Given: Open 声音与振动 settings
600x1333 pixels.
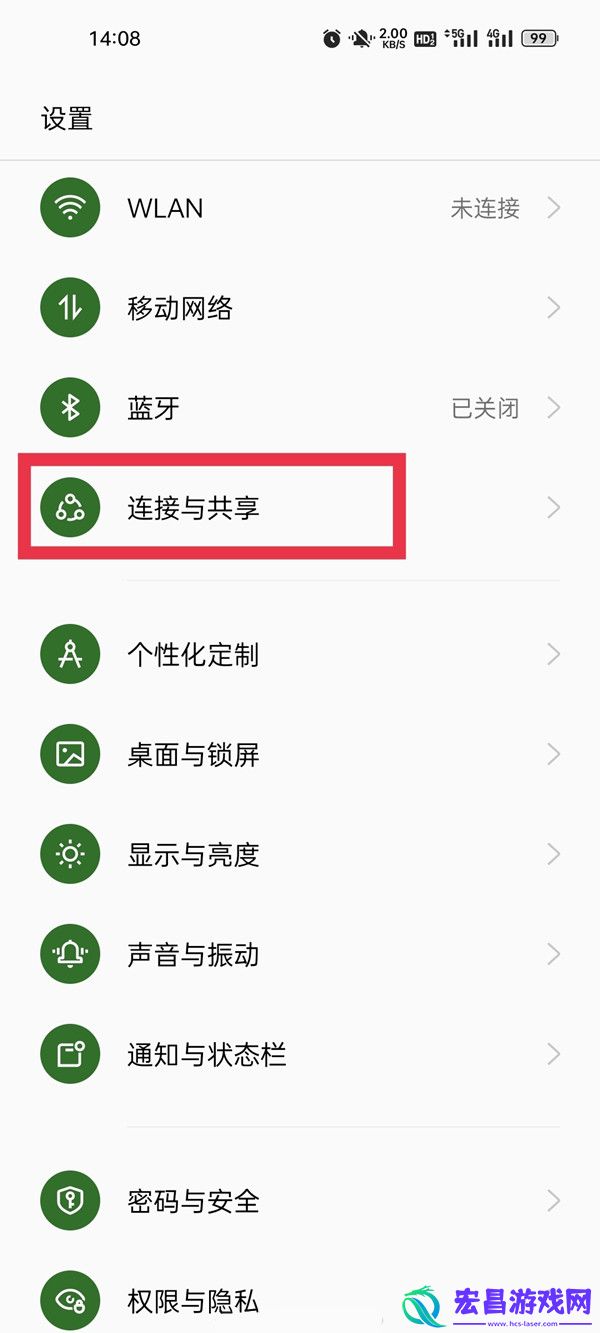Looking at the screenshot, I should [x=300, y=954].
